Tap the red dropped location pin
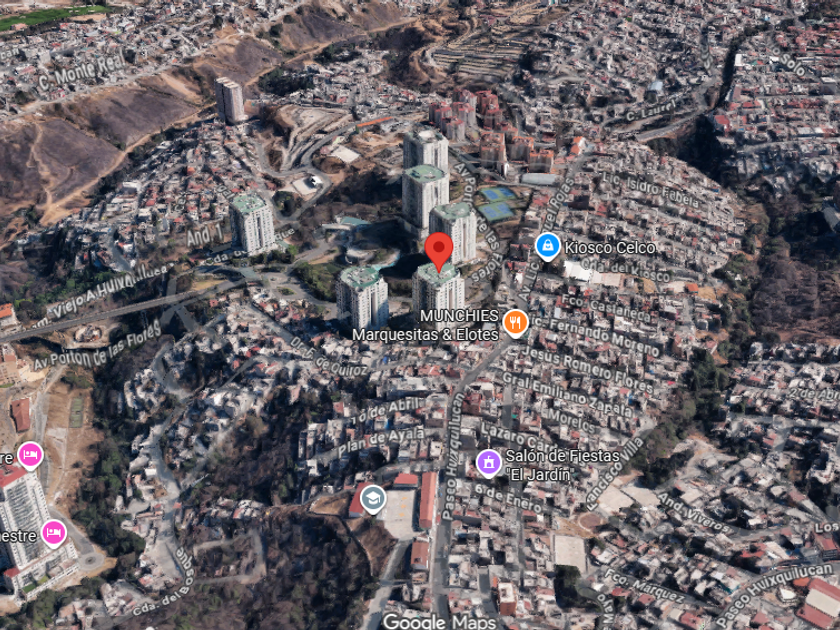 [439, 251]
